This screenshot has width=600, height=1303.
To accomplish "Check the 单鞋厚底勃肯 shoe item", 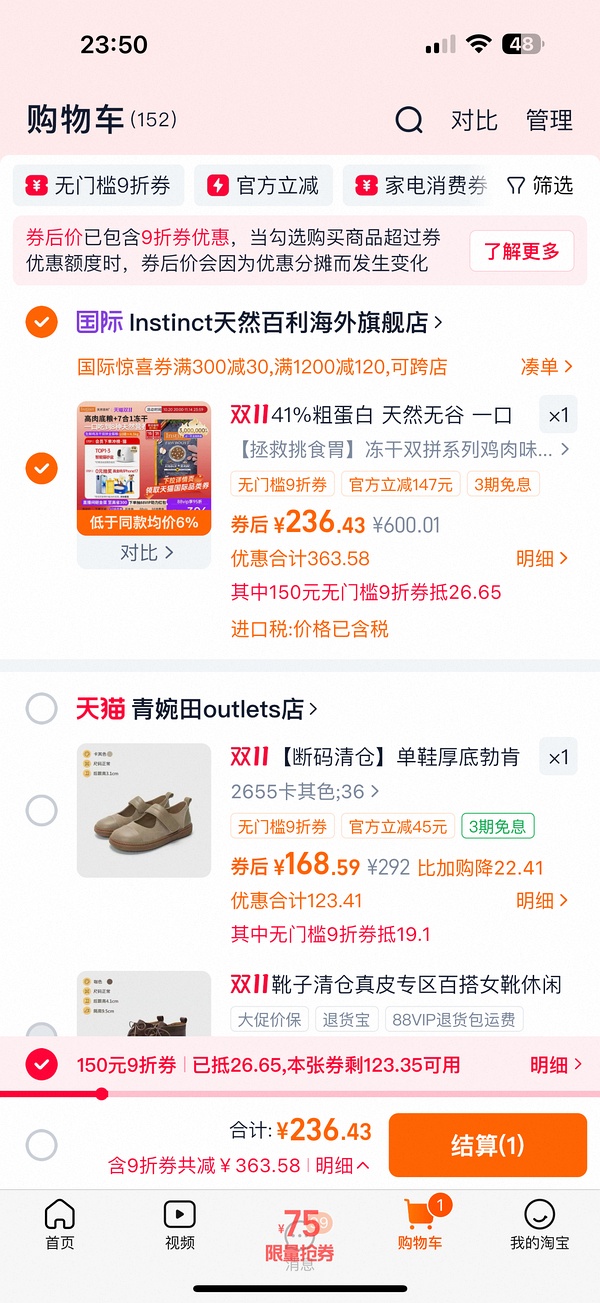I will click(41, 810).
